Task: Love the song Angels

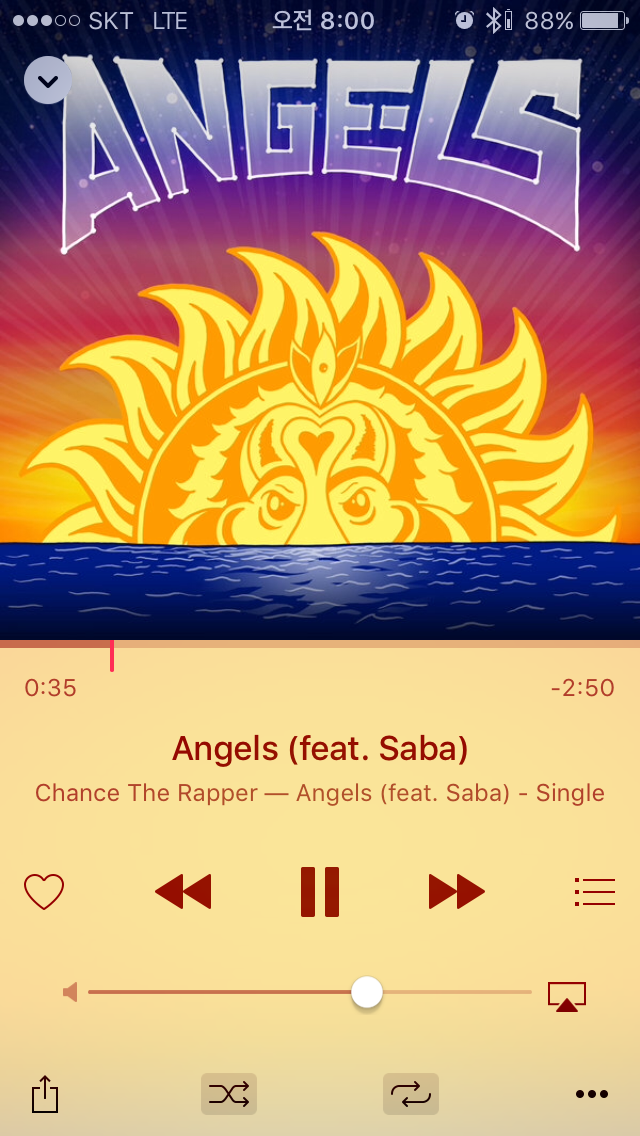Action: coord(44,891)
